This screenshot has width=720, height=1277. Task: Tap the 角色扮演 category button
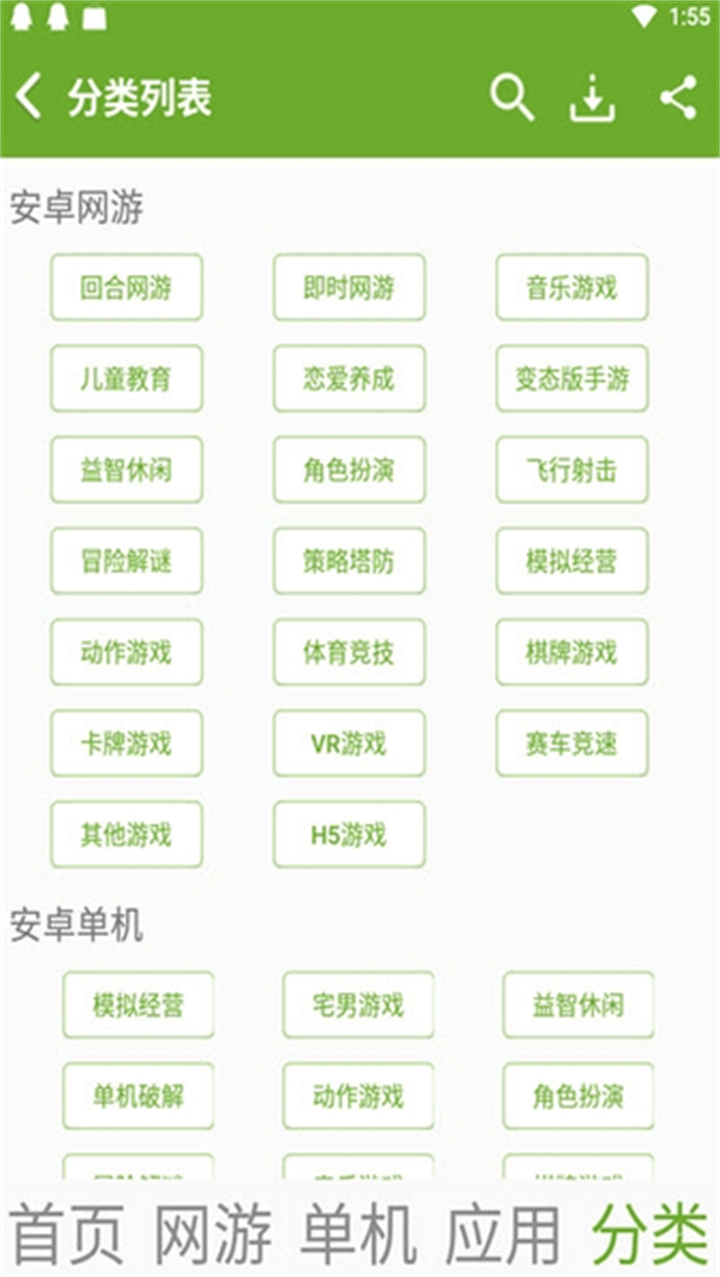348,470
